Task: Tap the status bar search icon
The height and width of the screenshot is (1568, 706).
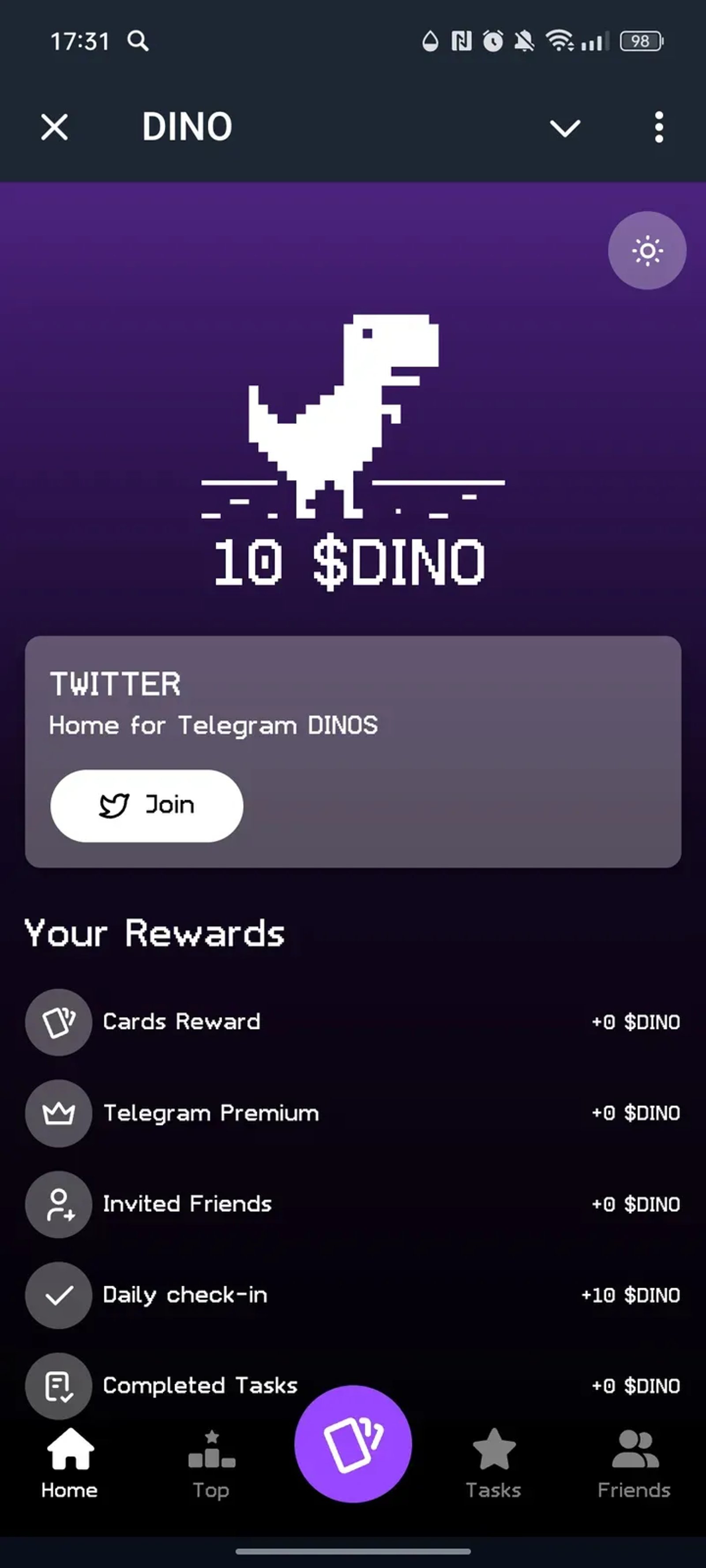Action: [x=138, y=41]
